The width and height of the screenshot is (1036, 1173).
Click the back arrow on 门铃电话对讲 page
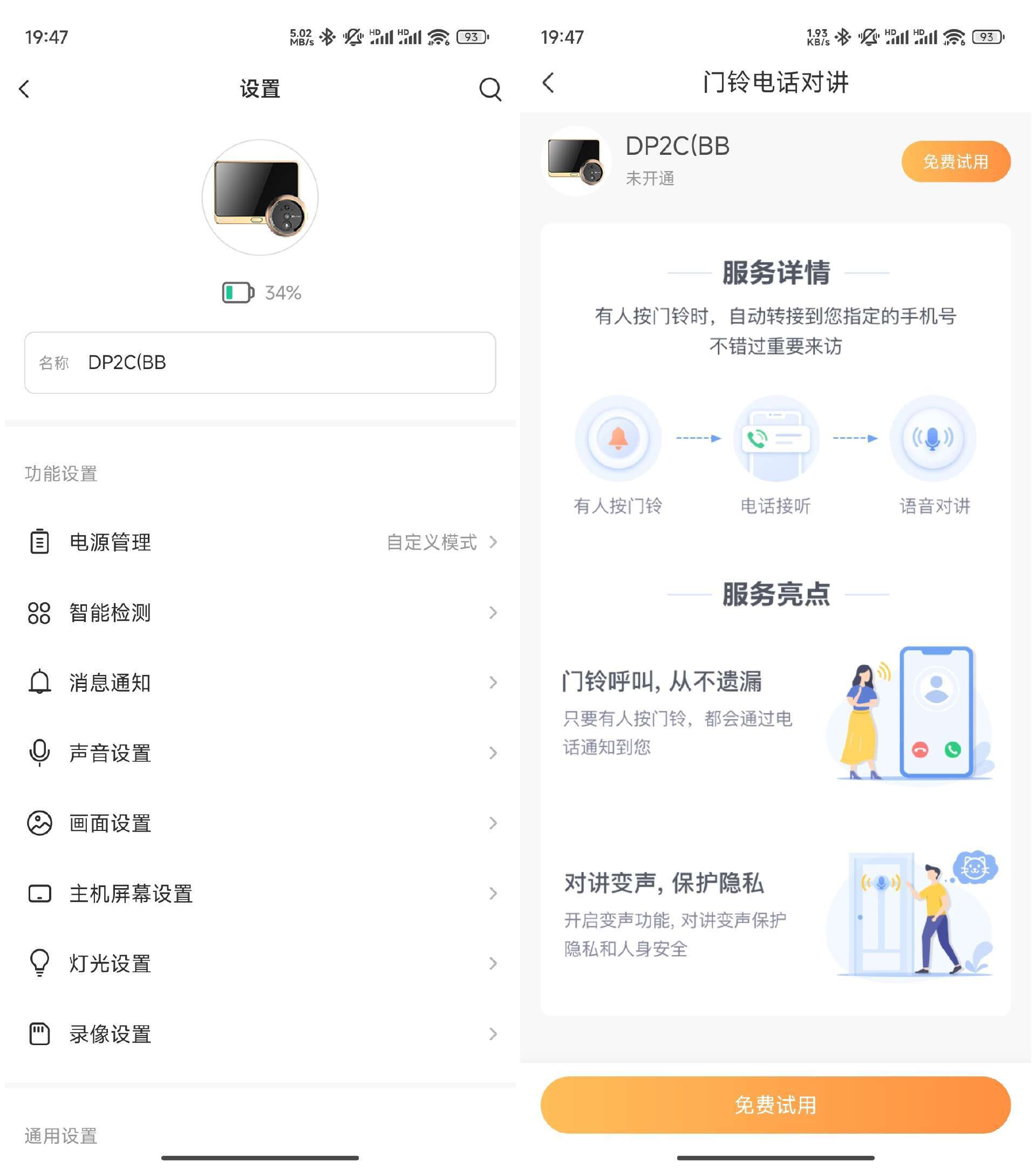547,83
